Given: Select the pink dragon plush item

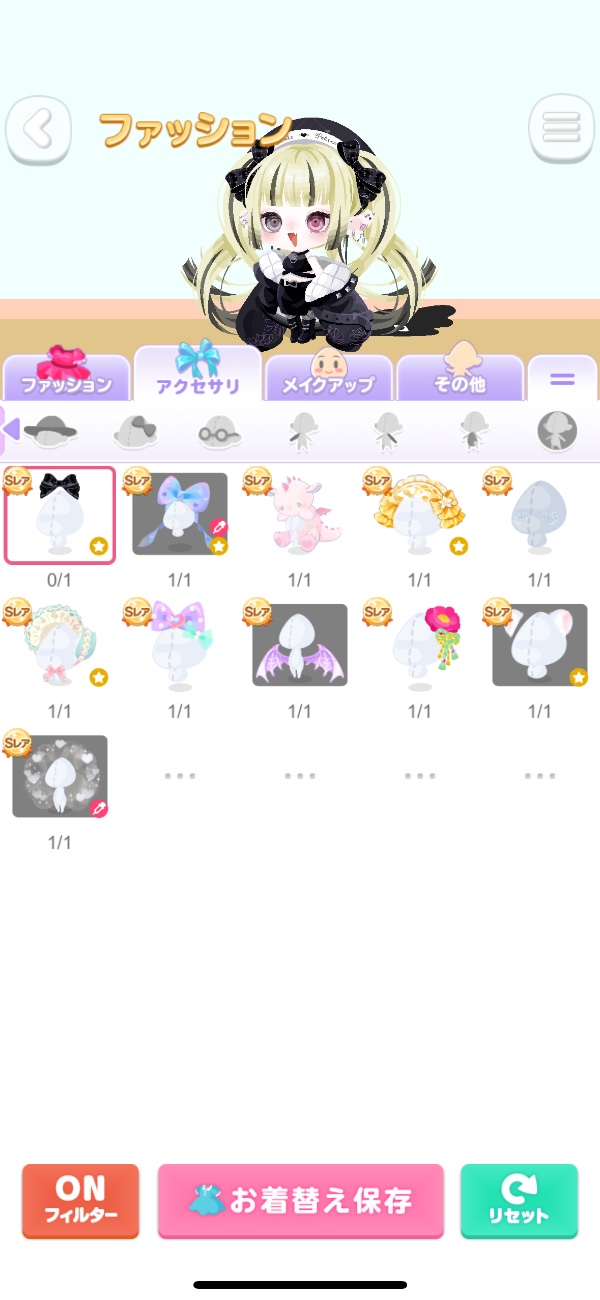Looking at the screenshot, I should (299, 515).
